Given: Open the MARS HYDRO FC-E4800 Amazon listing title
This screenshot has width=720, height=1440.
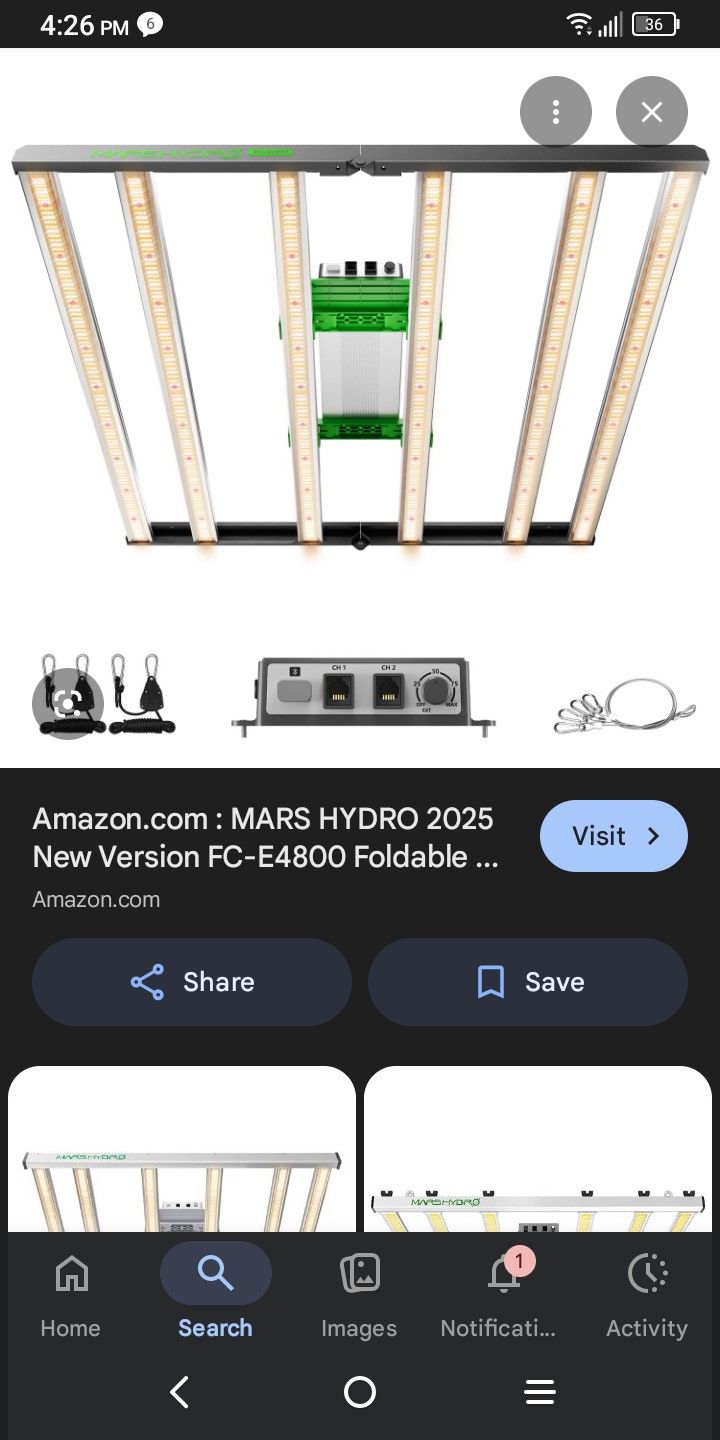Looking at the screenshot, I should (x=263, y=837).
